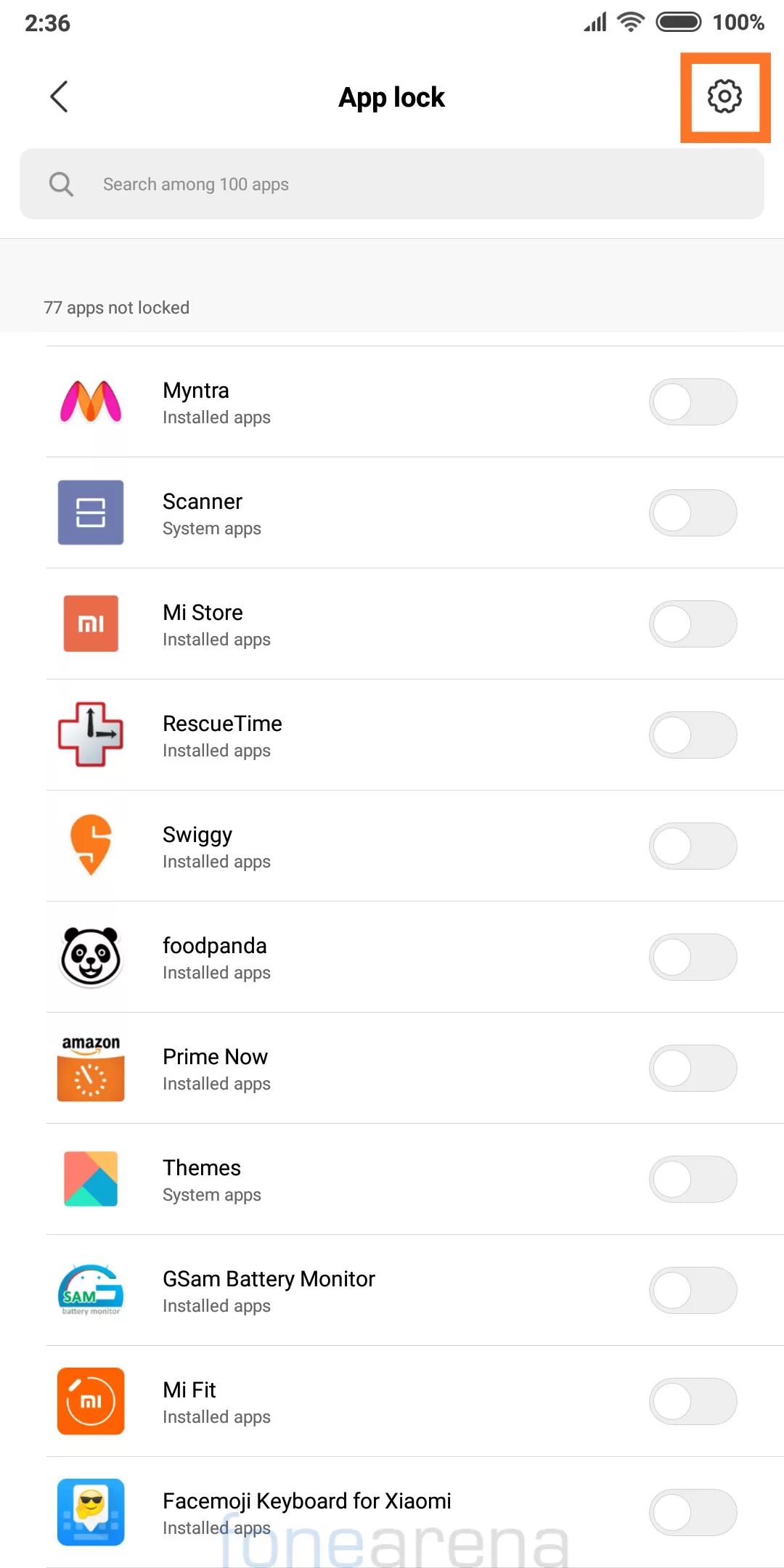The image size is (784, 1568).
Task: Turn on lock for Scanner
Action: coord(693,513)
